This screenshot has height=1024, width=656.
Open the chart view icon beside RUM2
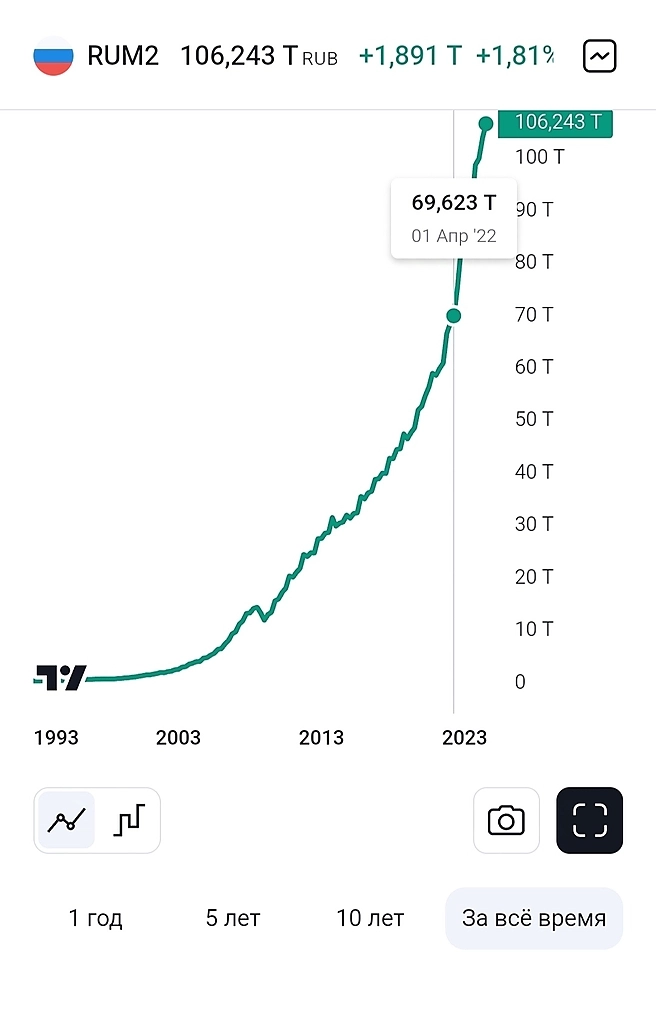click(600, 56)
